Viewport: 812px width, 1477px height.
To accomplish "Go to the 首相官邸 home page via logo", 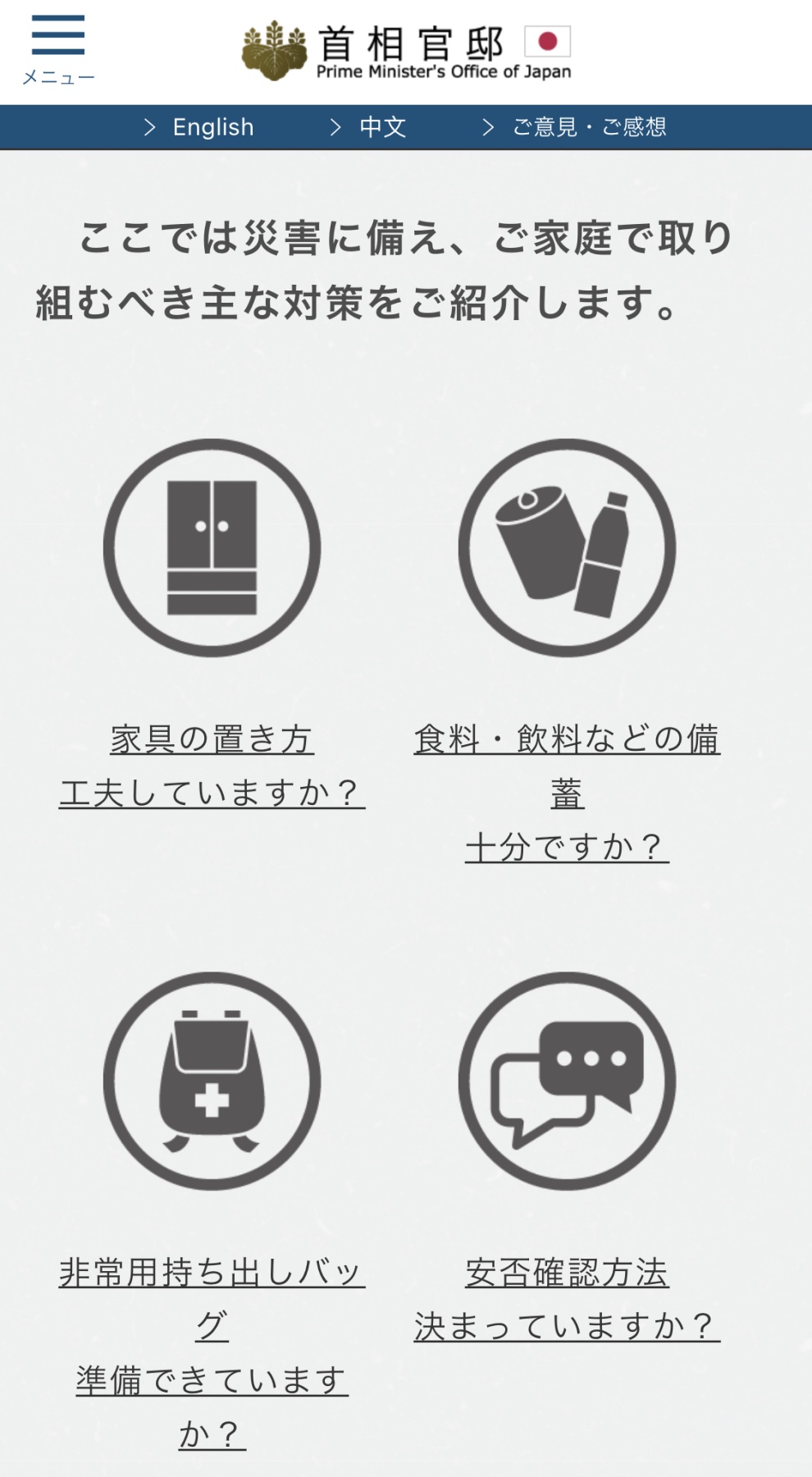I will click(407, 51).
